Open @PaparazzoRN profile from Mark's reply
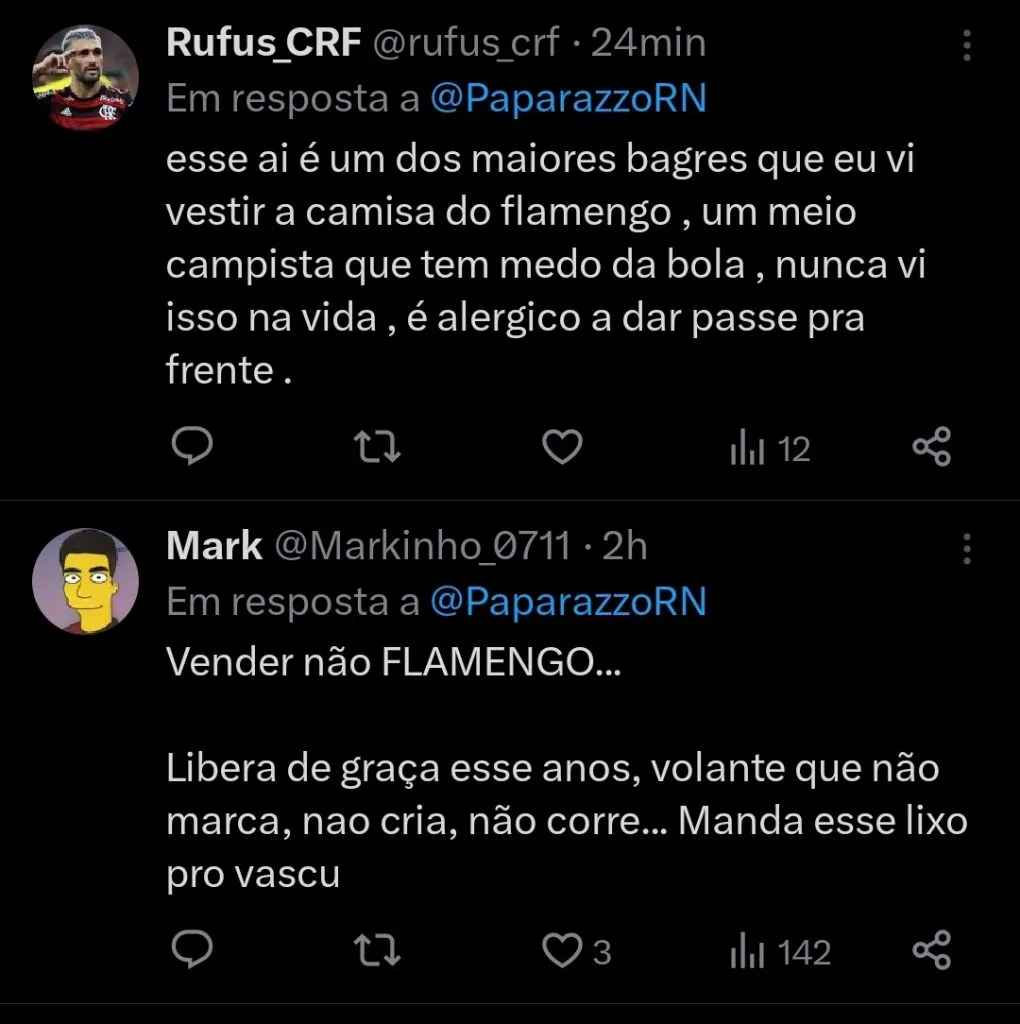1020x1024 pixels. pos(570,602)
